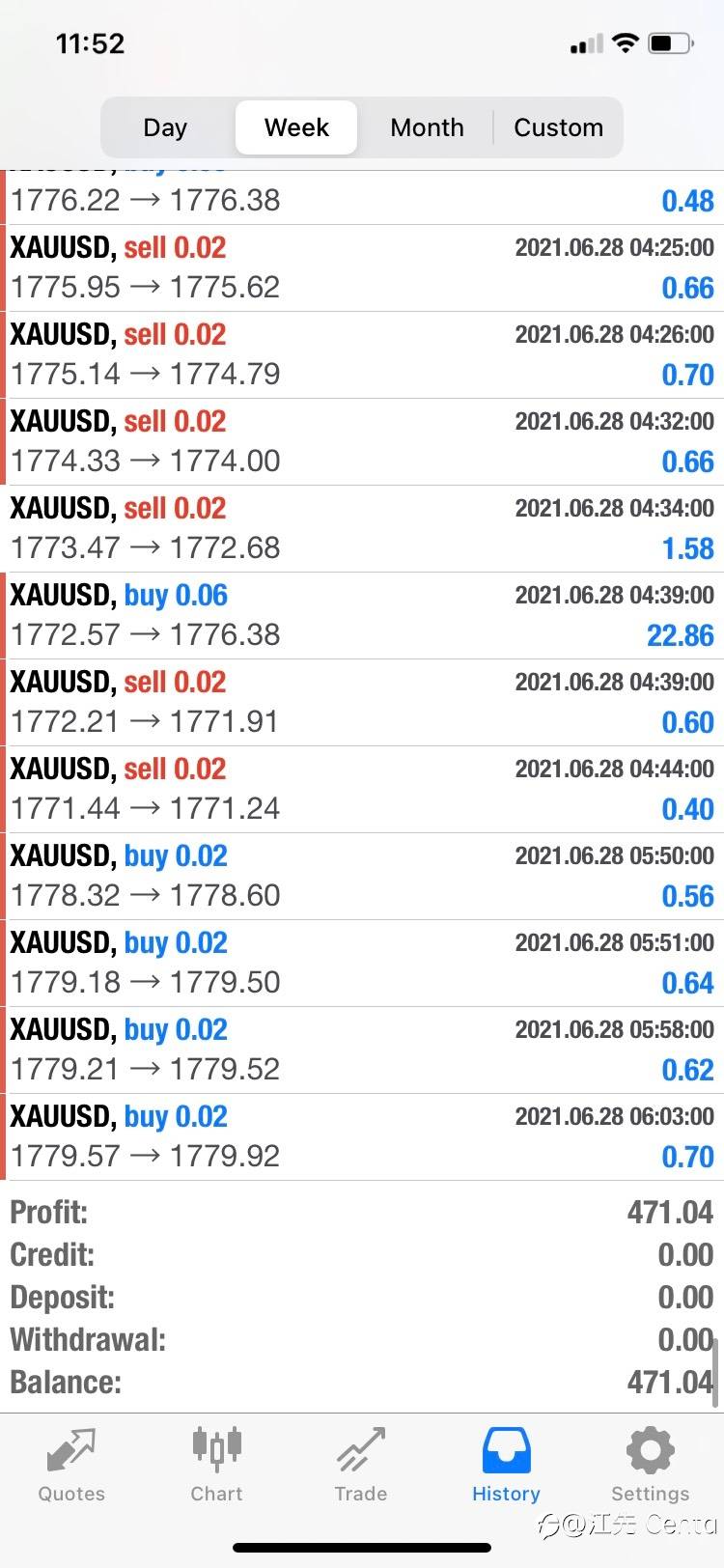Go to the Chart tab
This screenshot has height=1568, width=724.
(216, 1466)
